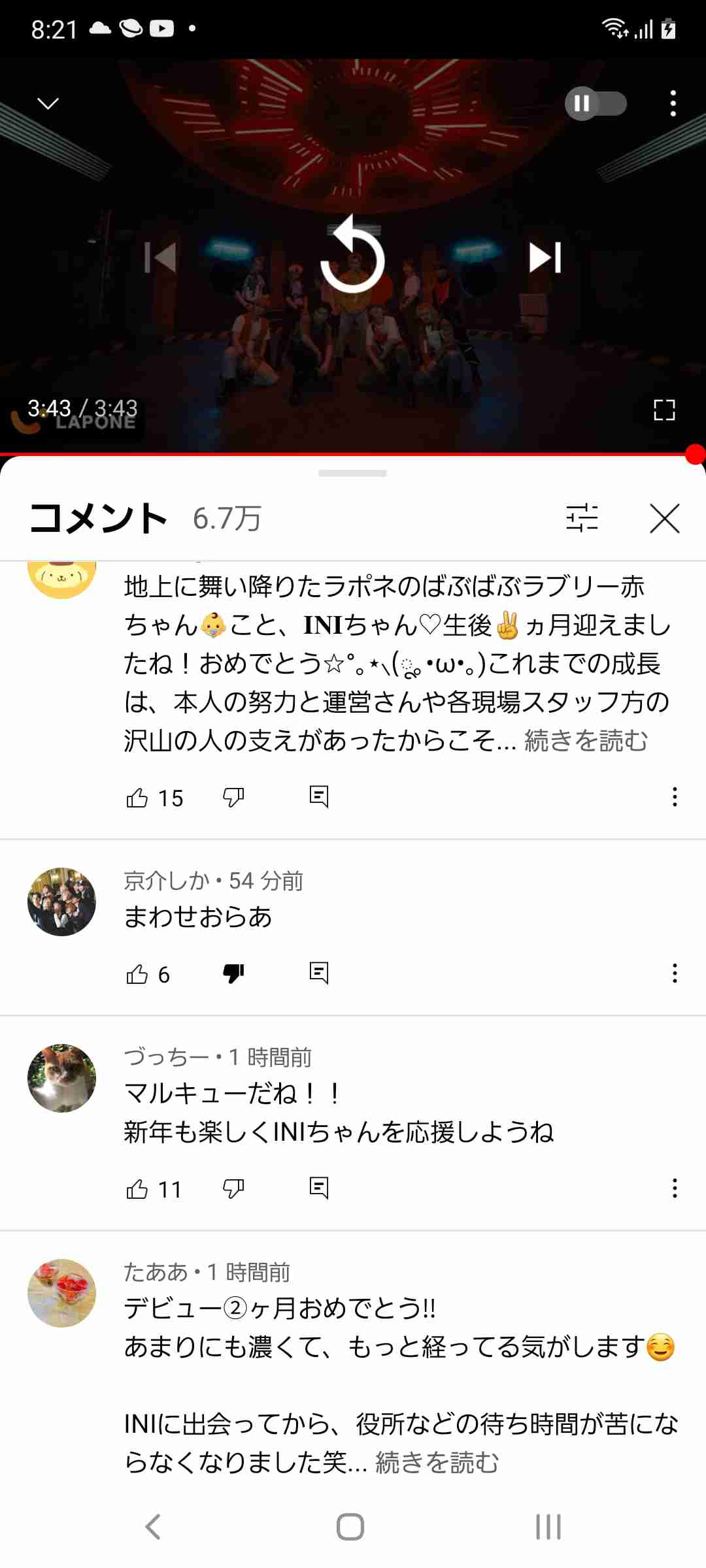Open the video player overflow menu

coord(673,103)
